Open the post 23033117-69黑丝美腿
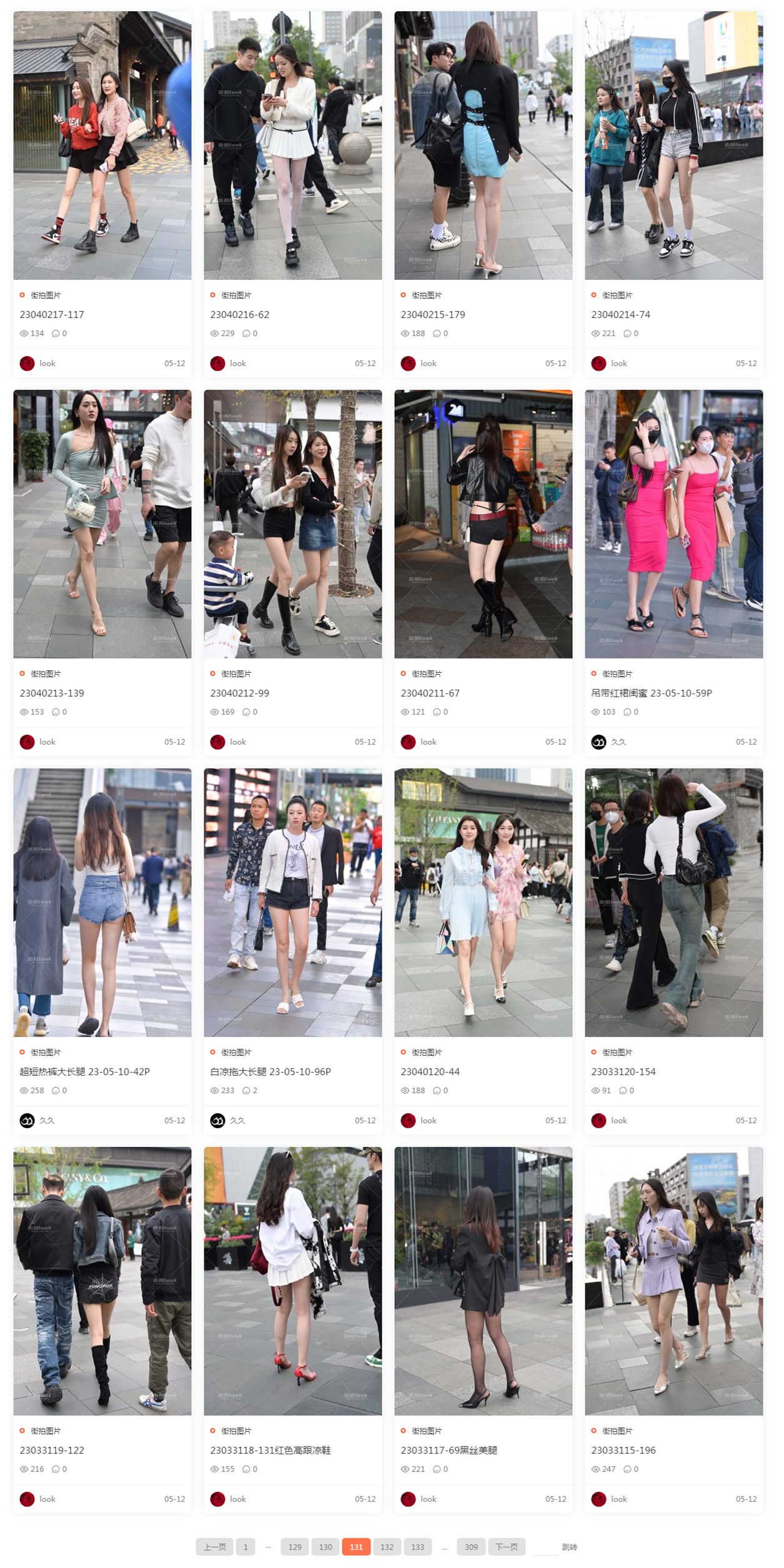784x1568 pixels. (449, 1450)
